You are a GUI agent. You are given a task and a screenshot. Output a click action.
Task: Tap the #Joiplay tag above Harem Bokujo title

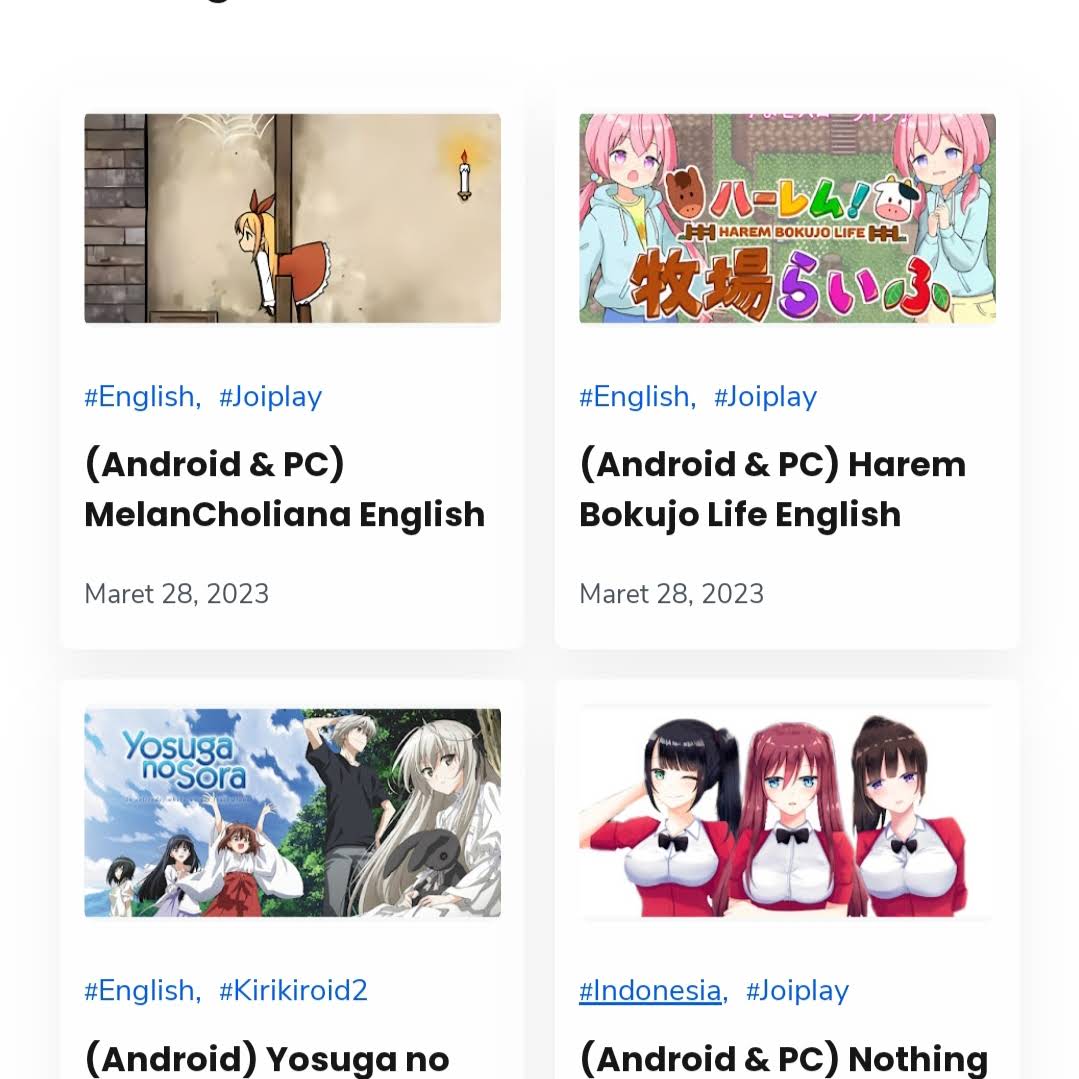765,397
